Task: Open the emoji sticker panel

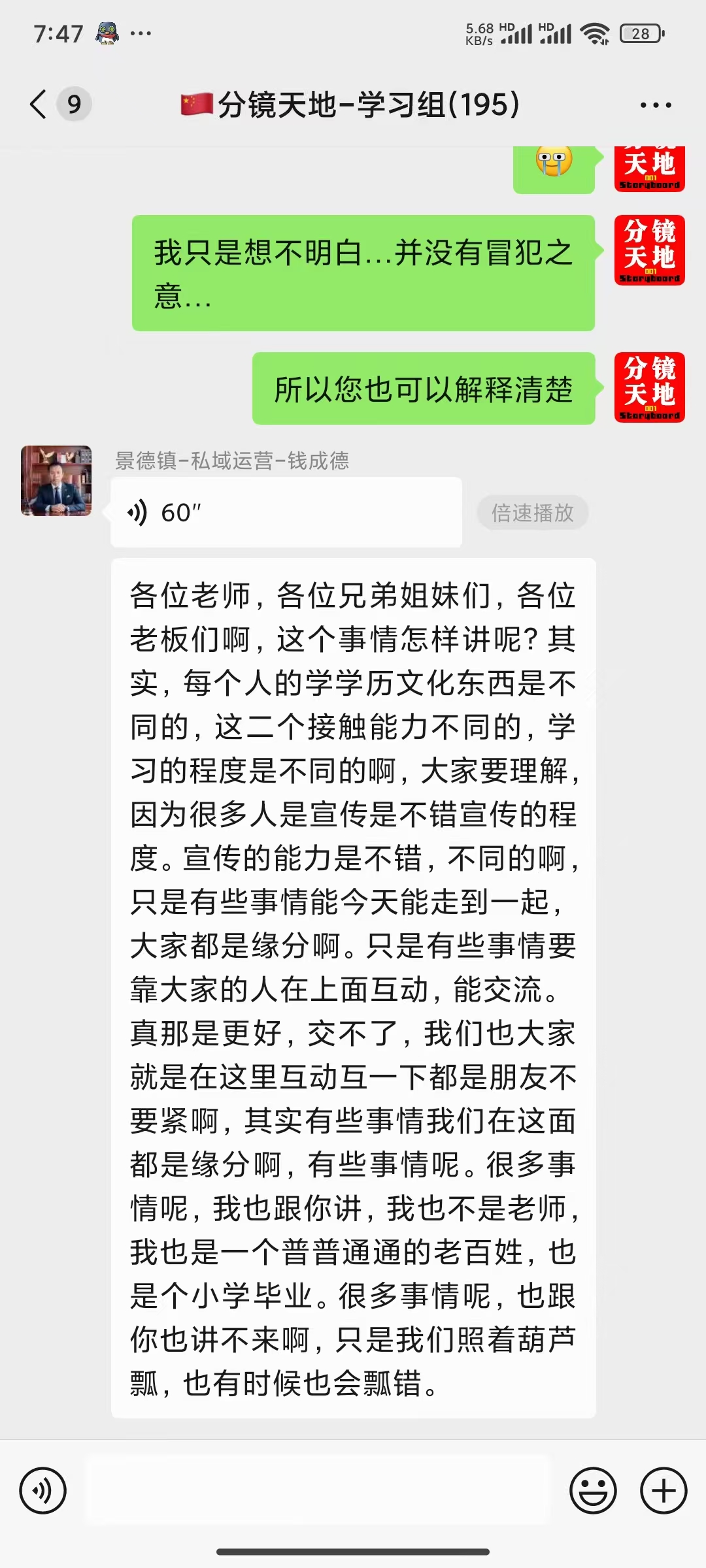Action: point(593,1490)
